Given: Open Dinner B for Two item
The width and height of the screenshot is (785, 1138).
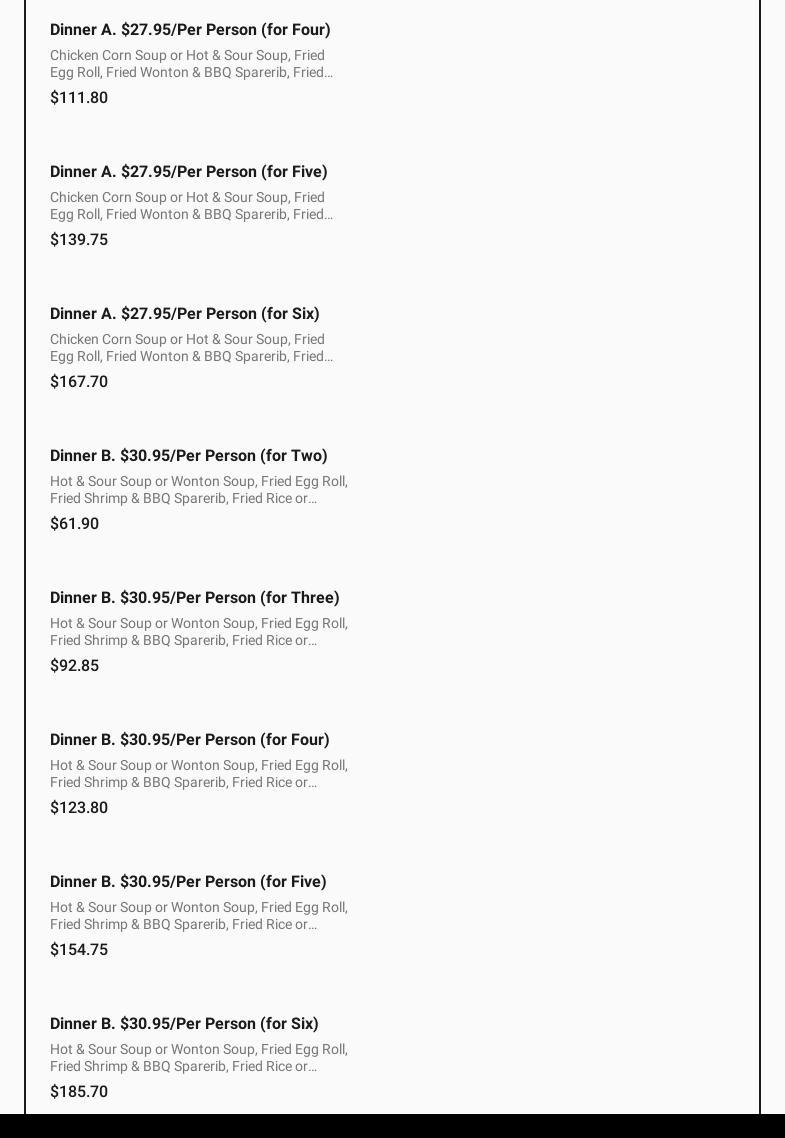Looking at the screenshot, I should 189,456.
